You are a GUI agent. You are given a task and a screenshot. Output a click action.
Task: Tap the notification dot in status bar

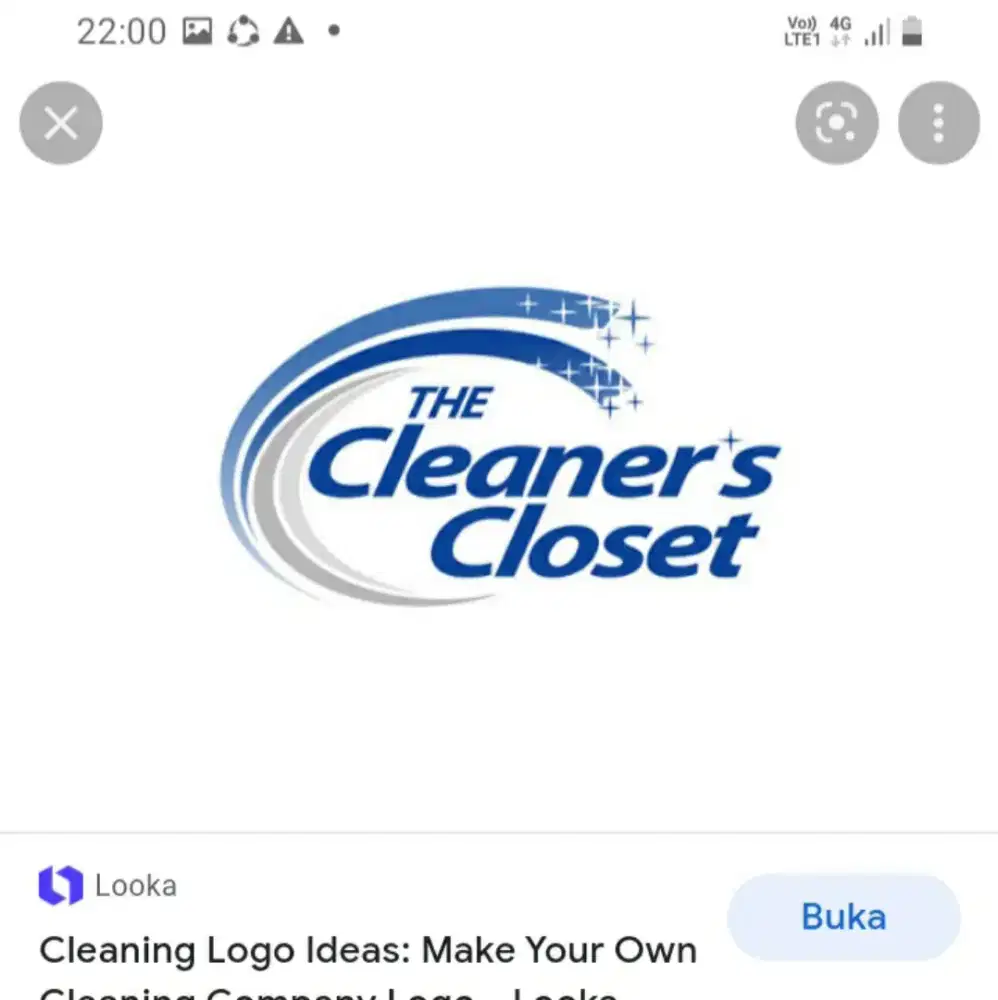coord(333,31)
